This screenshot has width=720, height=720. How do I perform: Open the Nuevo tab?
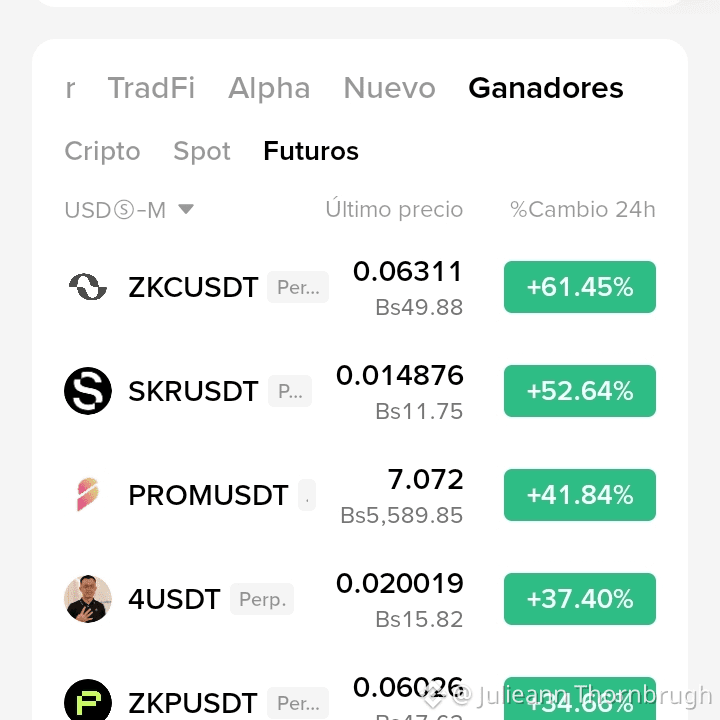tap(389, 88)
